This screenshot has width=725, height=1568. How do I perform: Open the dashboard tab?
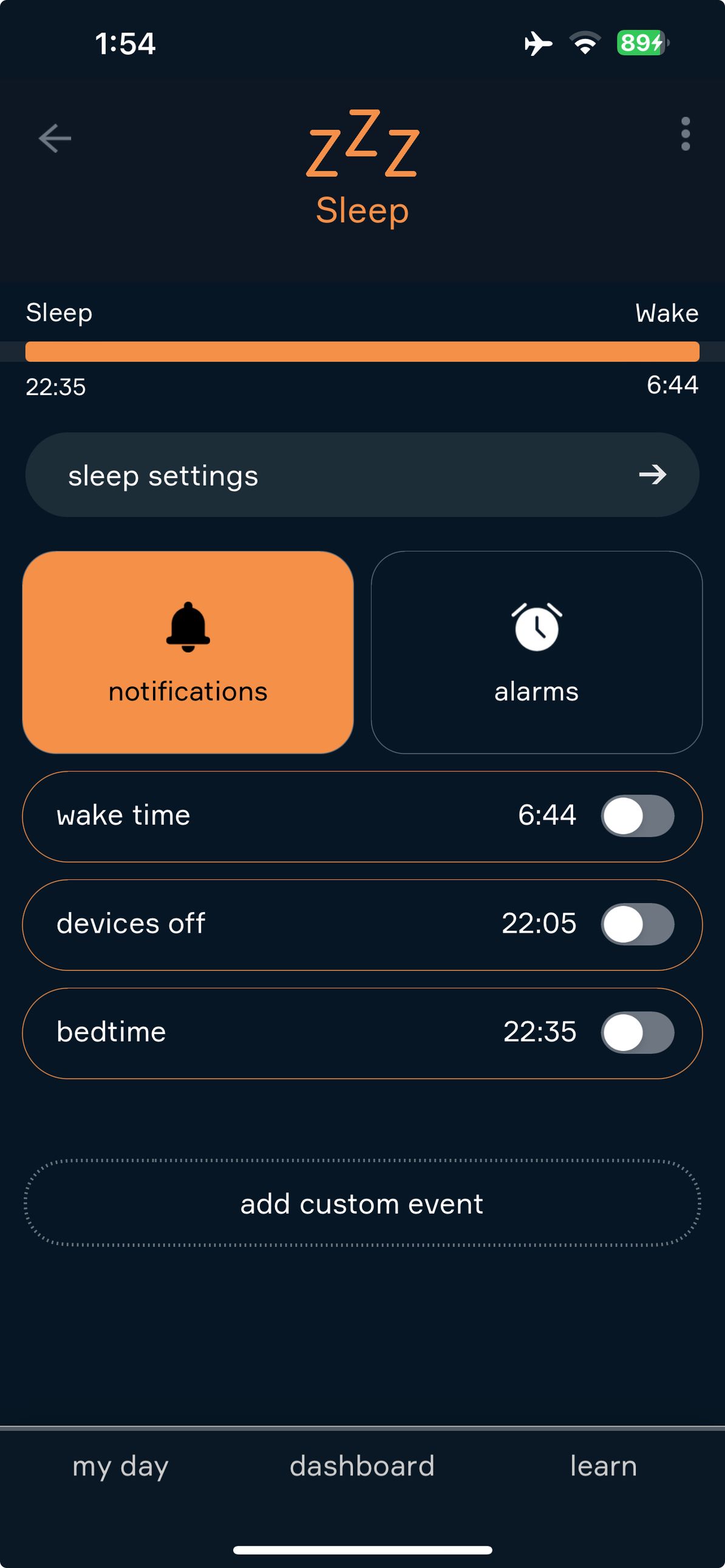(x=362, y=1465)
